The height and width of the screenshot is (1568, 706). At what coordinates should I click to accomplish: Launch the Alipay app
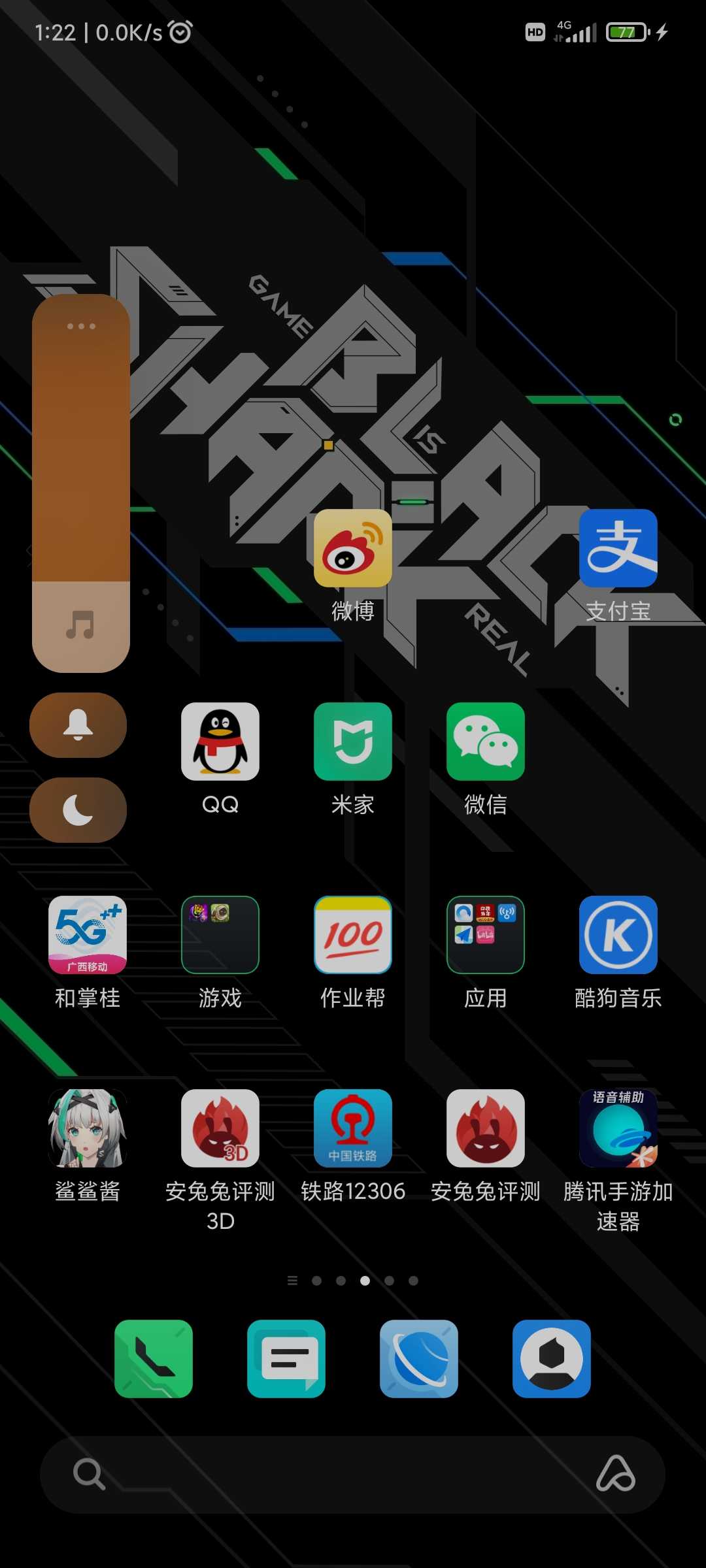[x=618, y=549]
